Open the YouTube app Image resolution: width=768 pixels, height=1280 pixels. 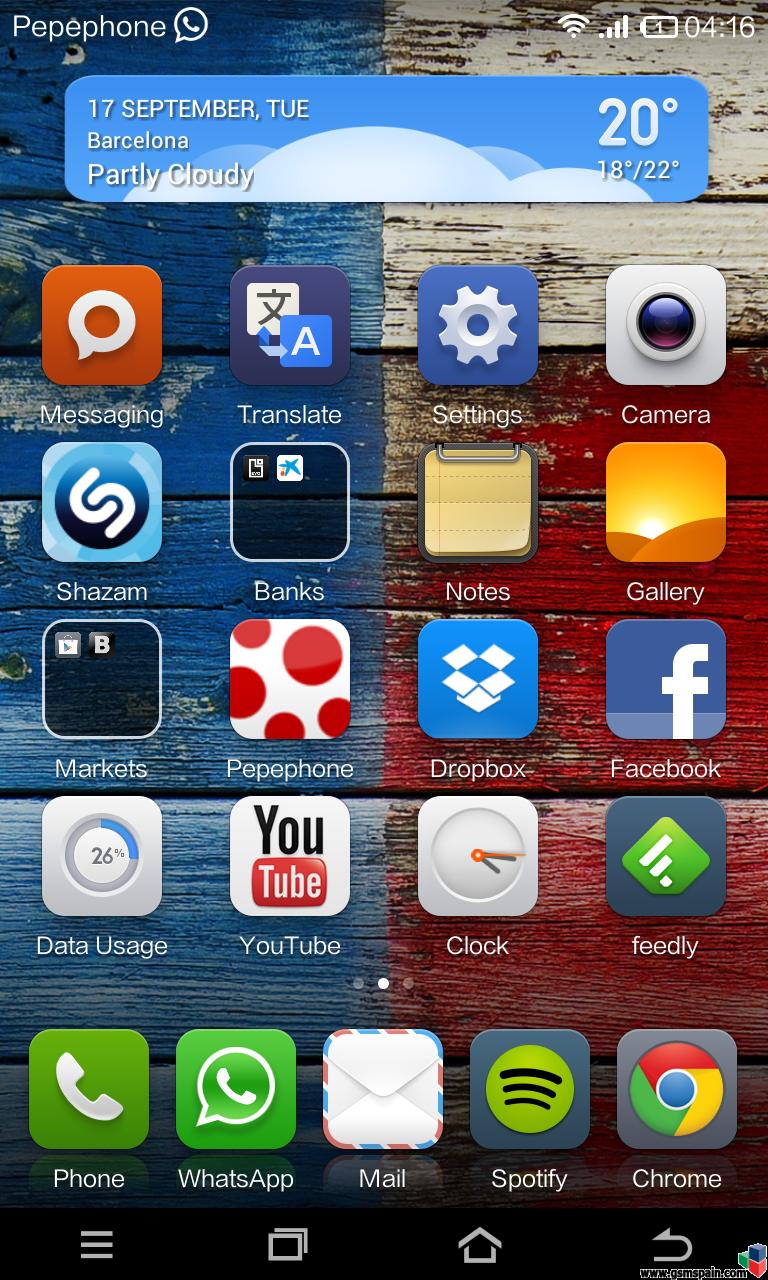coord(290,856)
